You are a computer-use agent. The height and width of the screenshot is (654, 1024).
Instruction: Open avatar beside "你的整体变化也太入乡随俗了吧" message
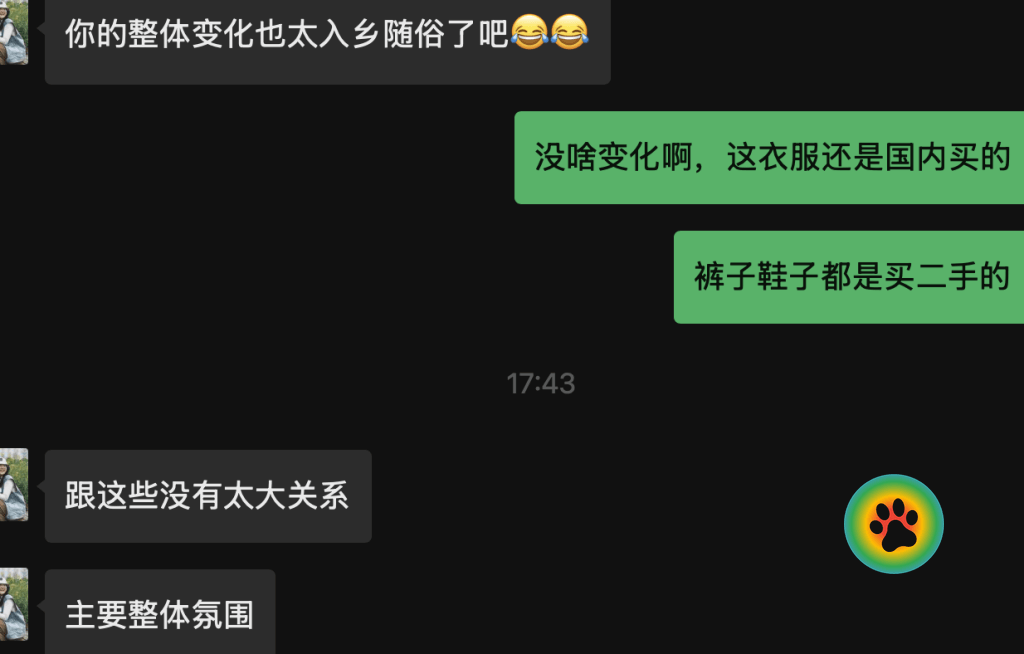click(x=13, y=32)
